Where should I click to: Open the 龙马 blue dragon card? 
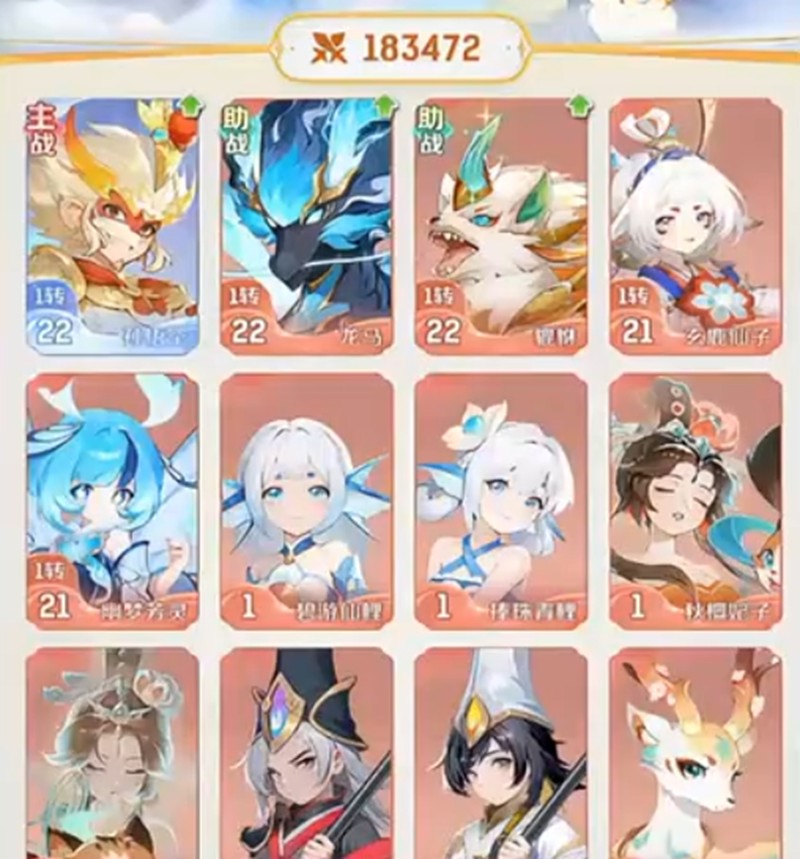(x=307, y=225)
